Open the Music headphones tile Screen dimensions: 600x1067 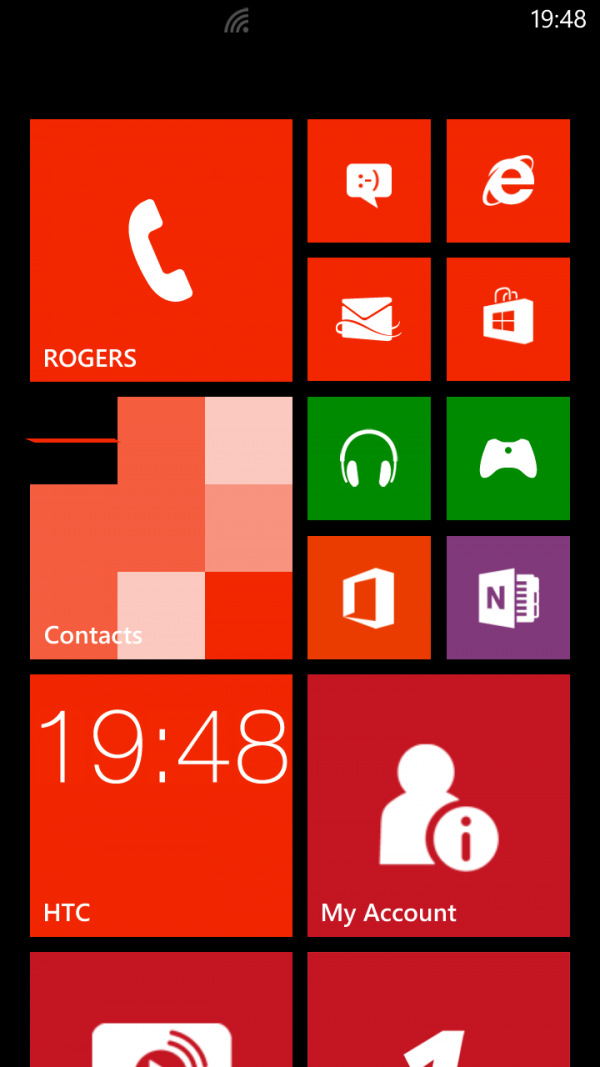tap(369, 459)
